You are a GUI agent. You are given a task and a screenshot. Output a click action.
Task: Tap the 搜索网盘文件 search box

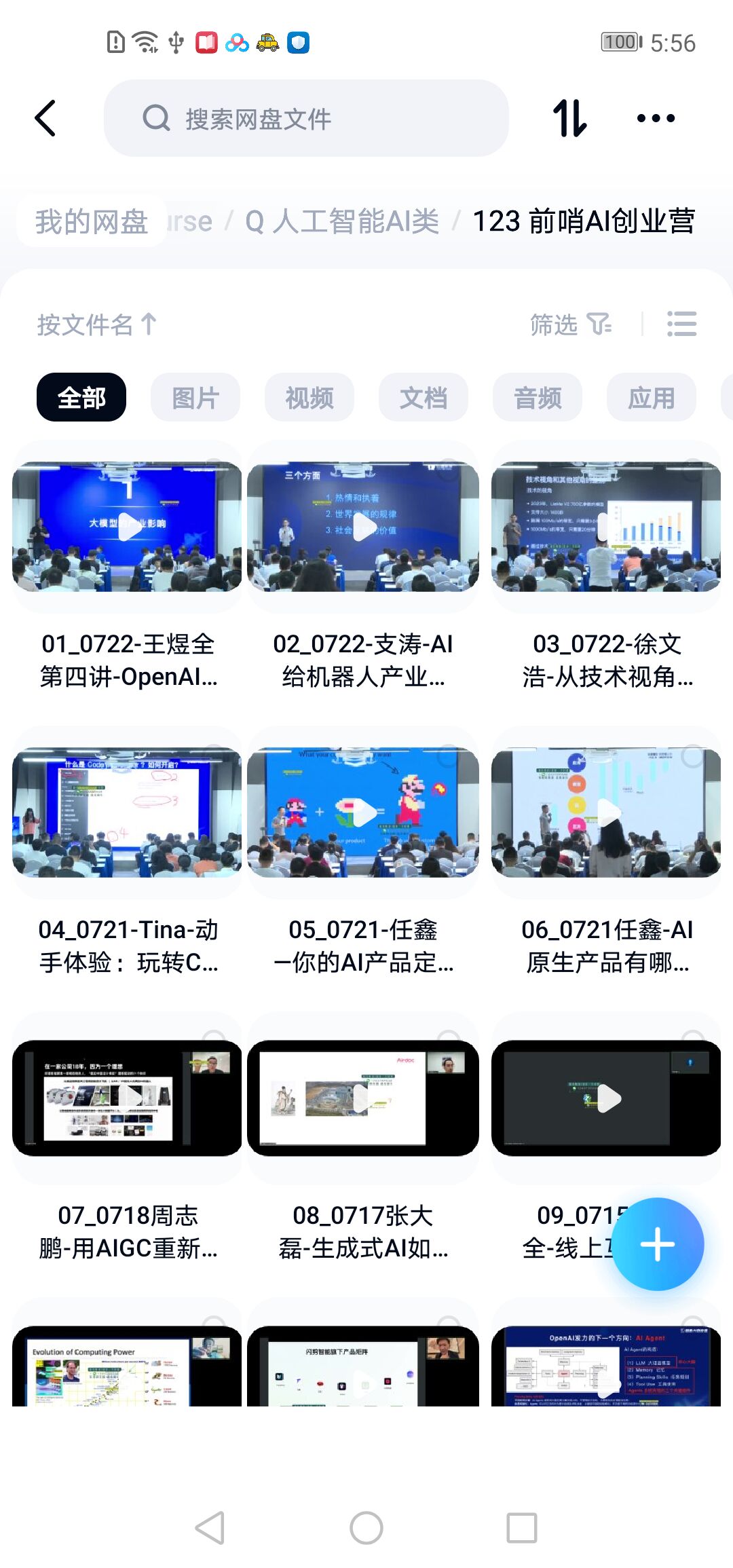click(305, 119)
